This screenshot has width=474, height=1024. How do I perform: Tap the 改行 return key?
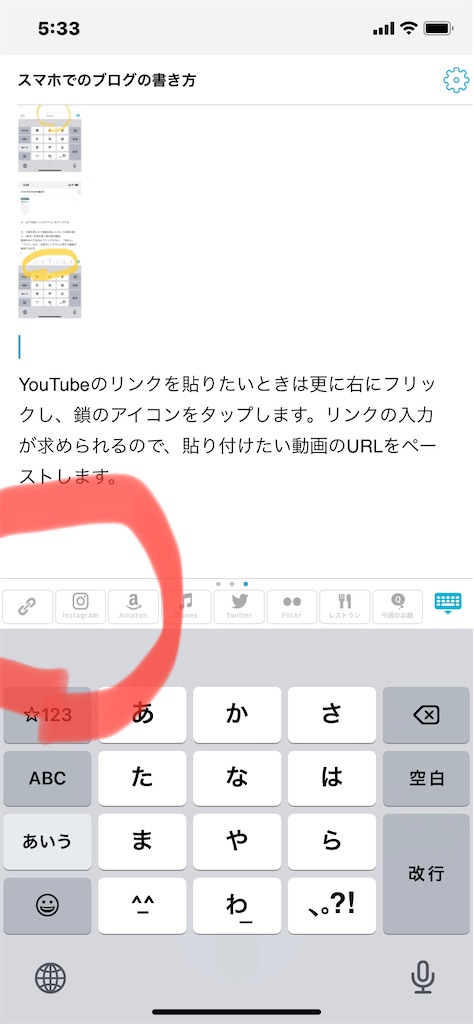[x=426, y=873]
